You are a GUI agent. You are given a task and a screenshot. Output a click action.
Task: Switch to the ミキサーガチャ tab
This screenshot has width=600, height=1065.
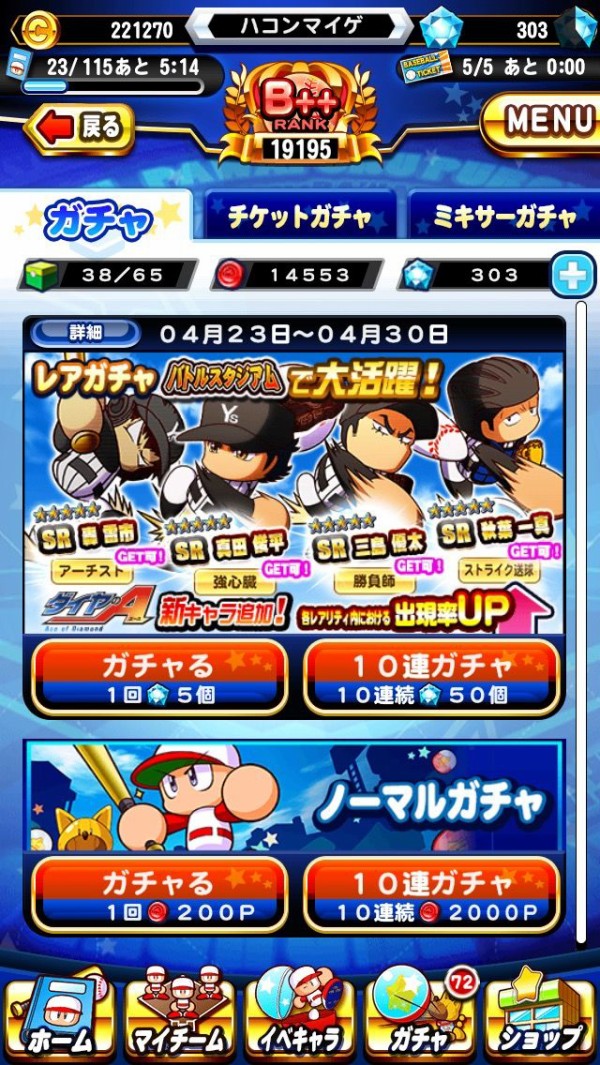click(x=504, y=217)
